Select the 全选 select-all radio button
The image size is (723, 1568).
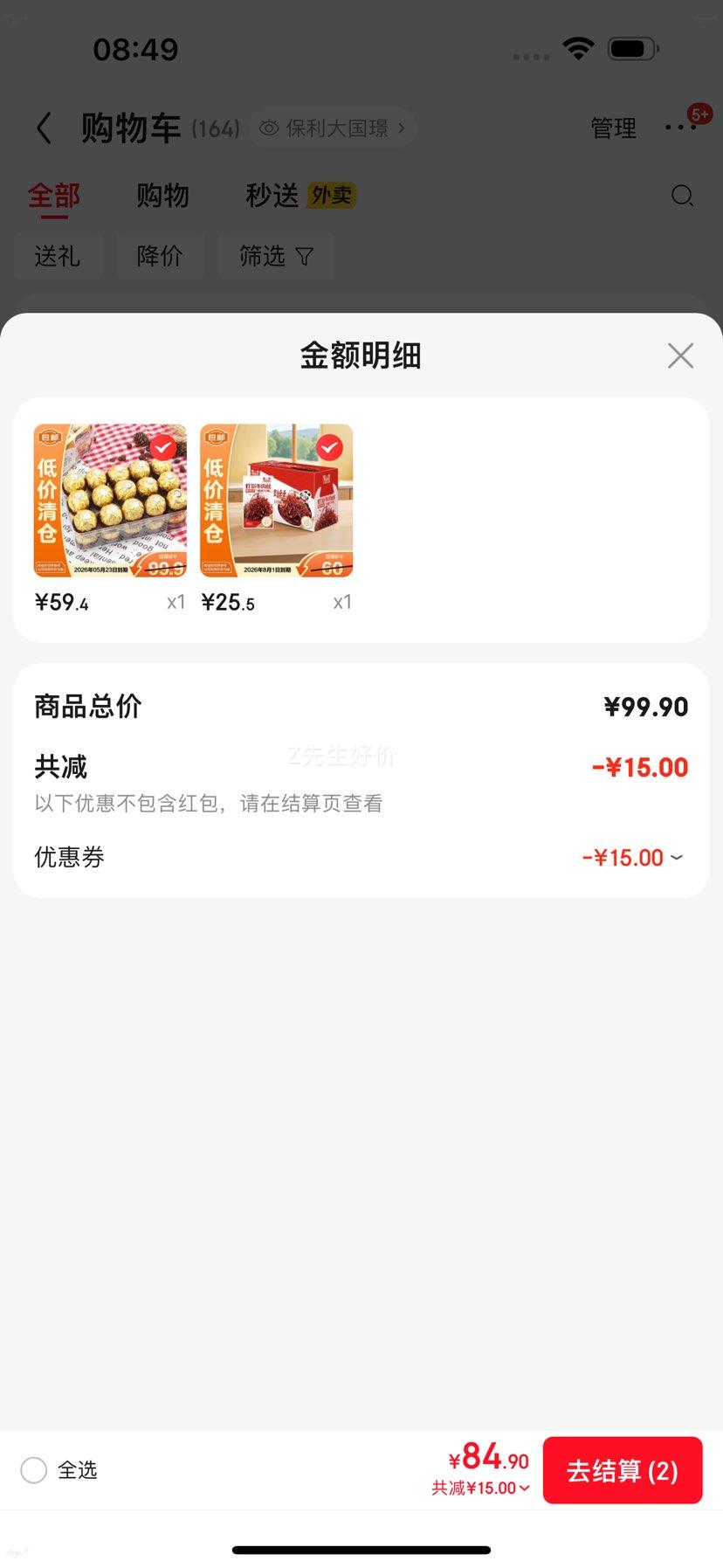(x=33, y=1470)
